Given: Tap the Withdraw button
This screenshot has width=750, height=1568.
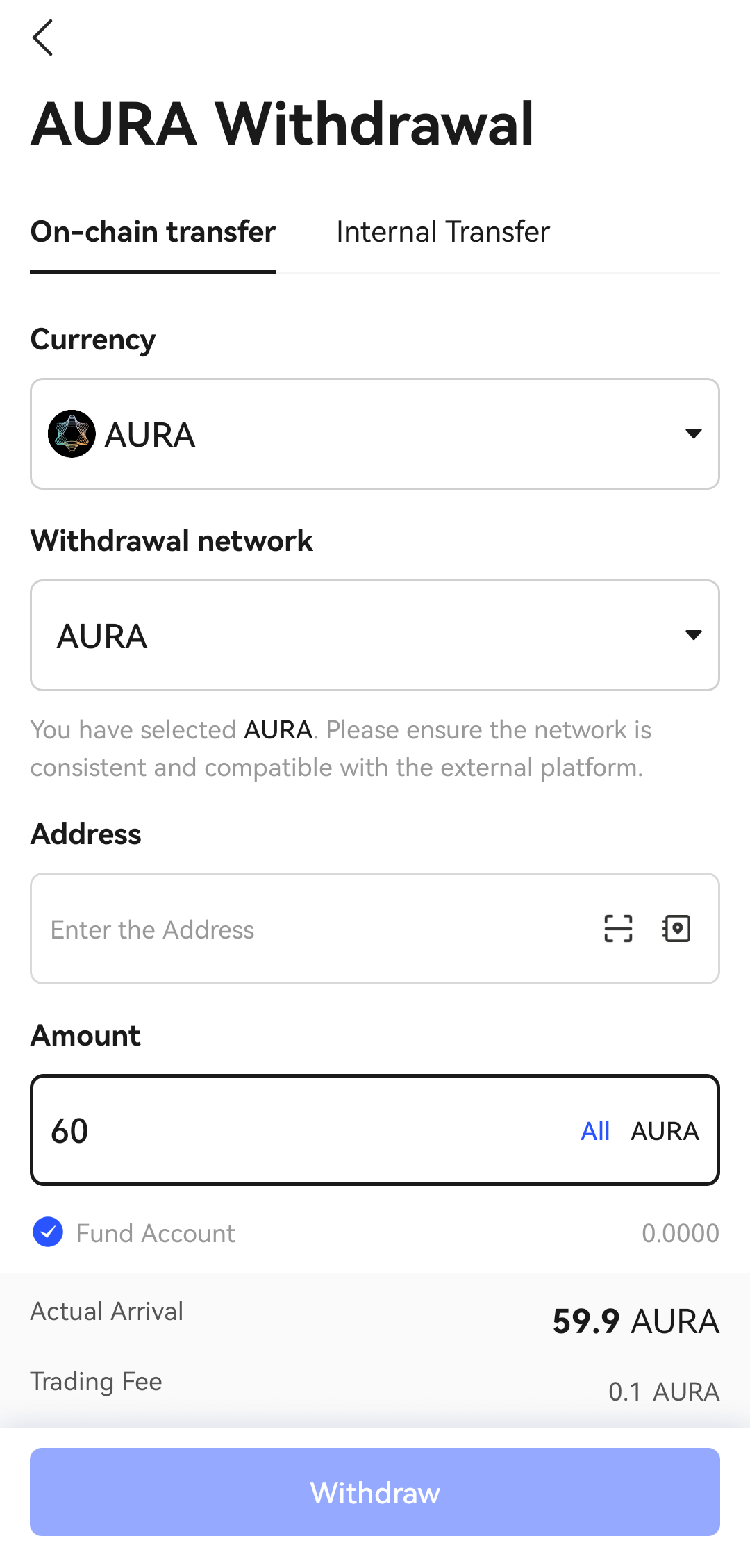Looking at the screenshot, I should pos(375,1492).
